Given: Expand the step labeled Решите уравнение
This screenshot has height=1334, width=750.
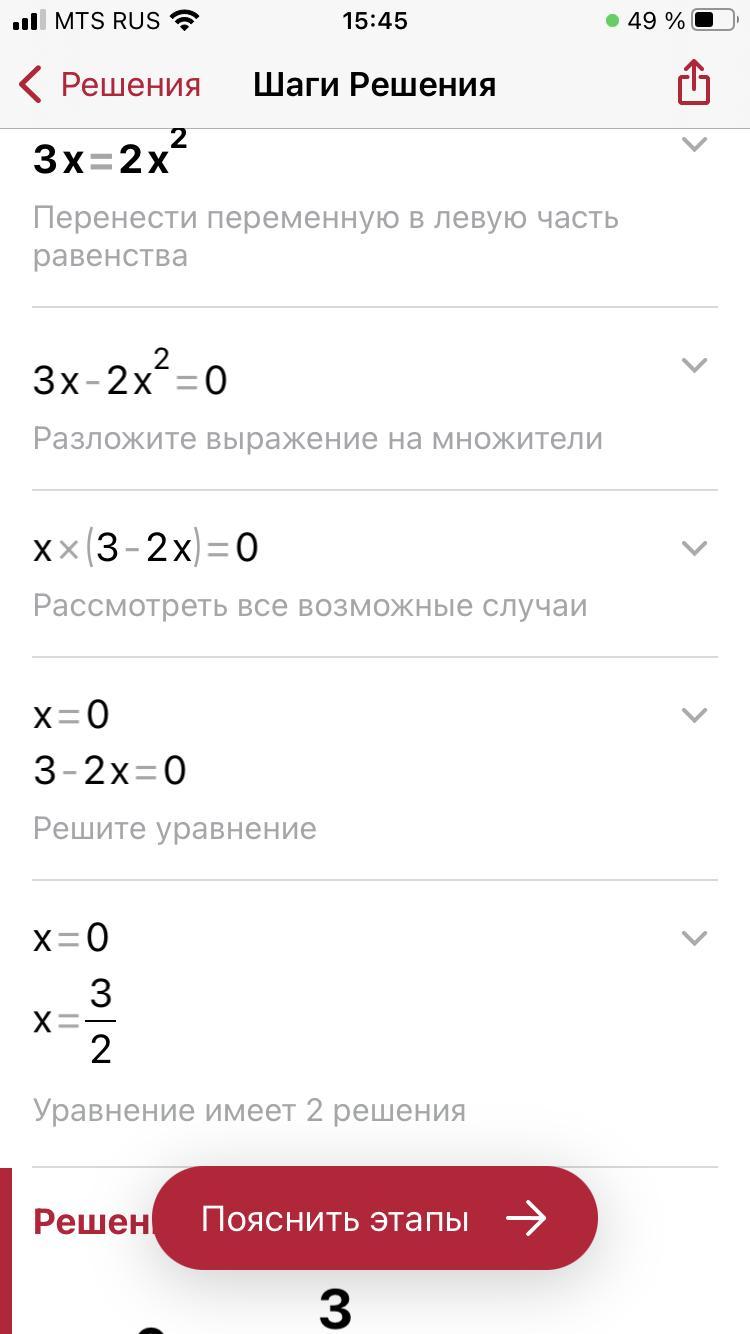Looking at the screenshot, I should point(694,715).
